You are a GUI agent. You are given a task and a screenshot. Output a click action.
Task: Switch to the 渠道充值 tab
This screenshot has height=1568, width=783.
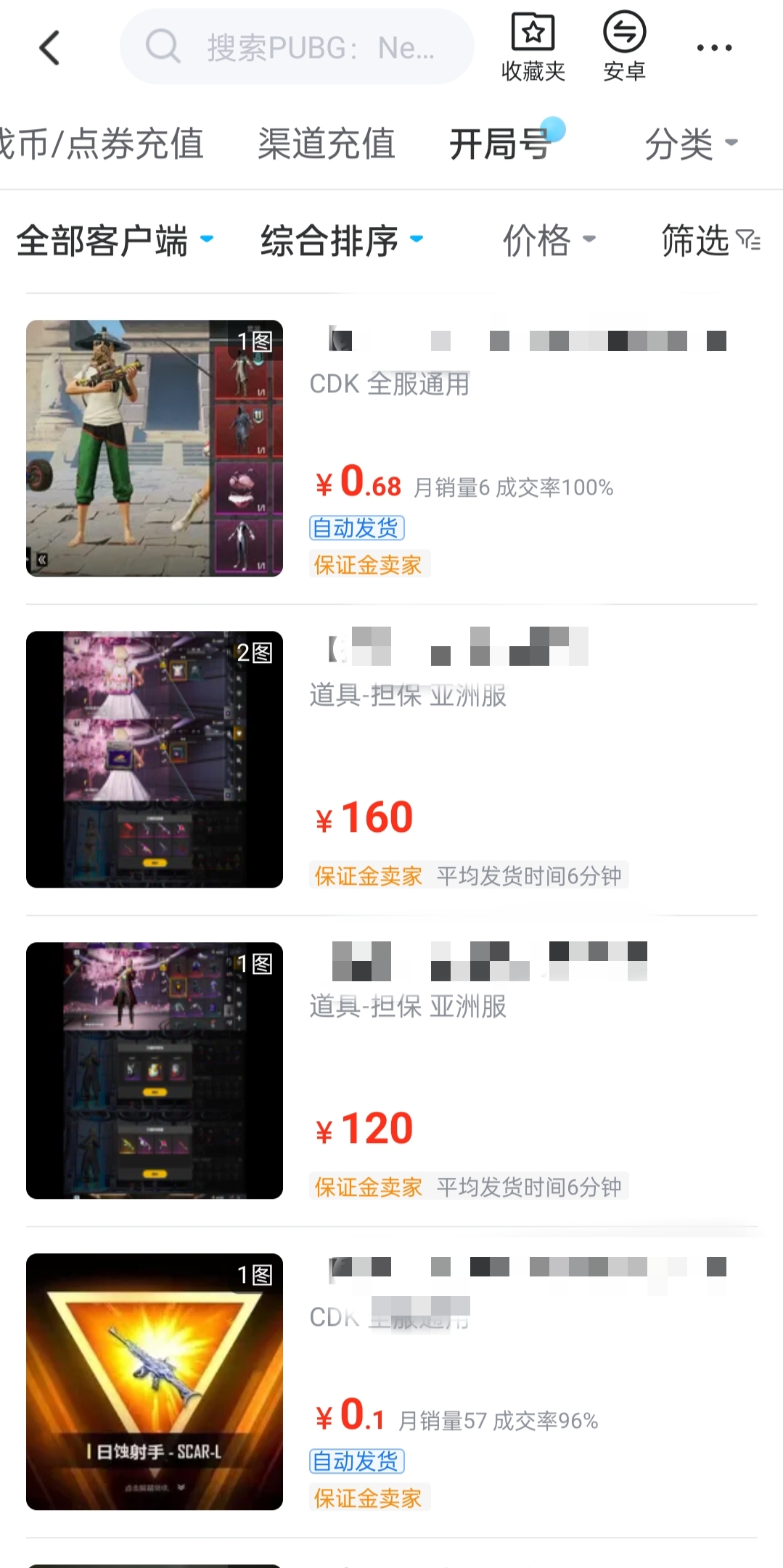click(327, 143)
